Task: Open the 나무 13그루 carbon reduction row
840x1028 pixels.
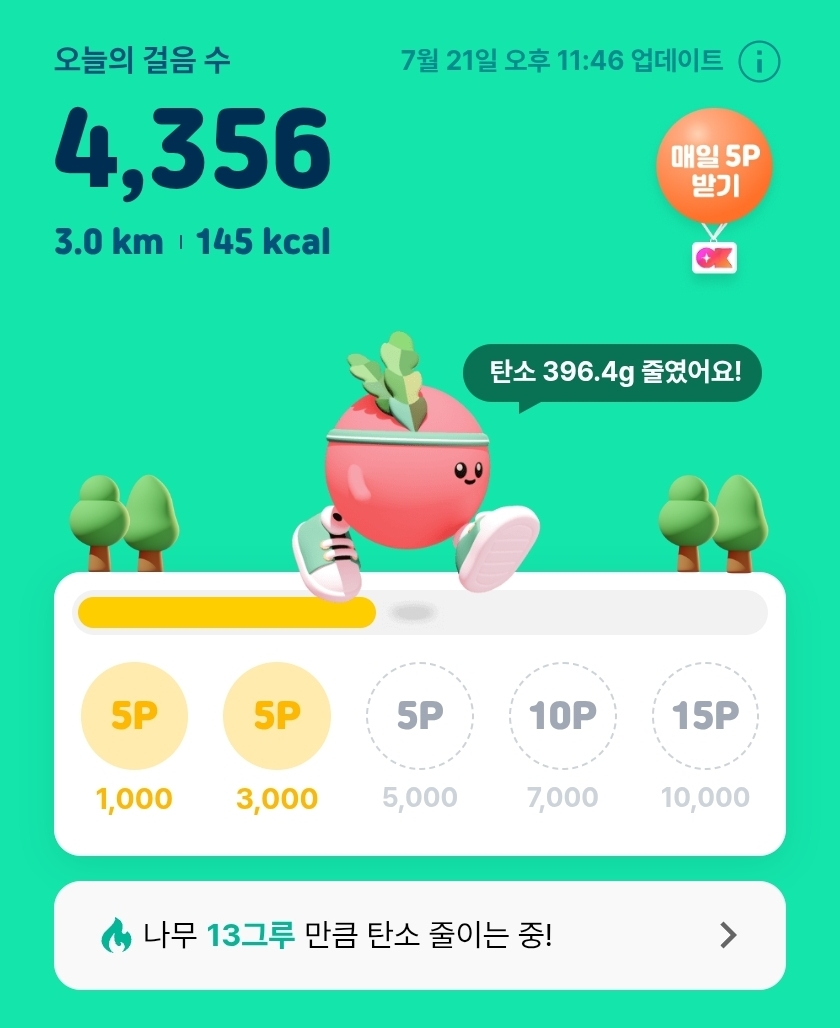Action: [420, 936]
